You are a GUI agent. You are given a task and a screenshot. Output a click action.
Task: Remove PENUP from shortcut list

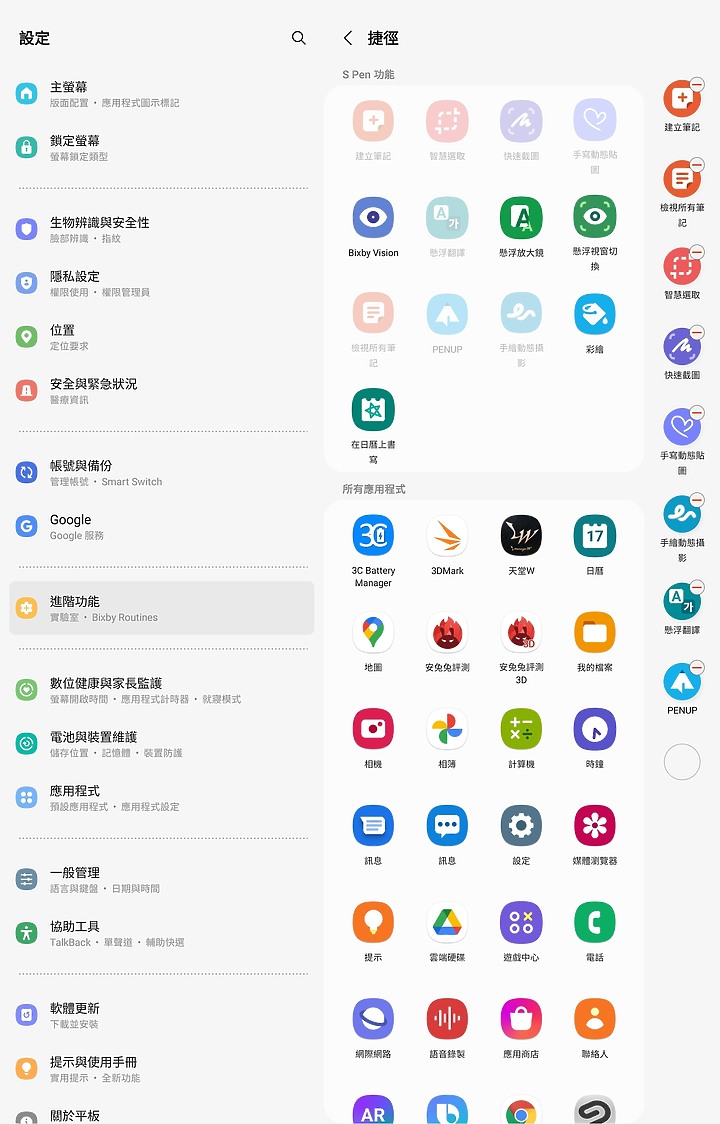point(697,668)
